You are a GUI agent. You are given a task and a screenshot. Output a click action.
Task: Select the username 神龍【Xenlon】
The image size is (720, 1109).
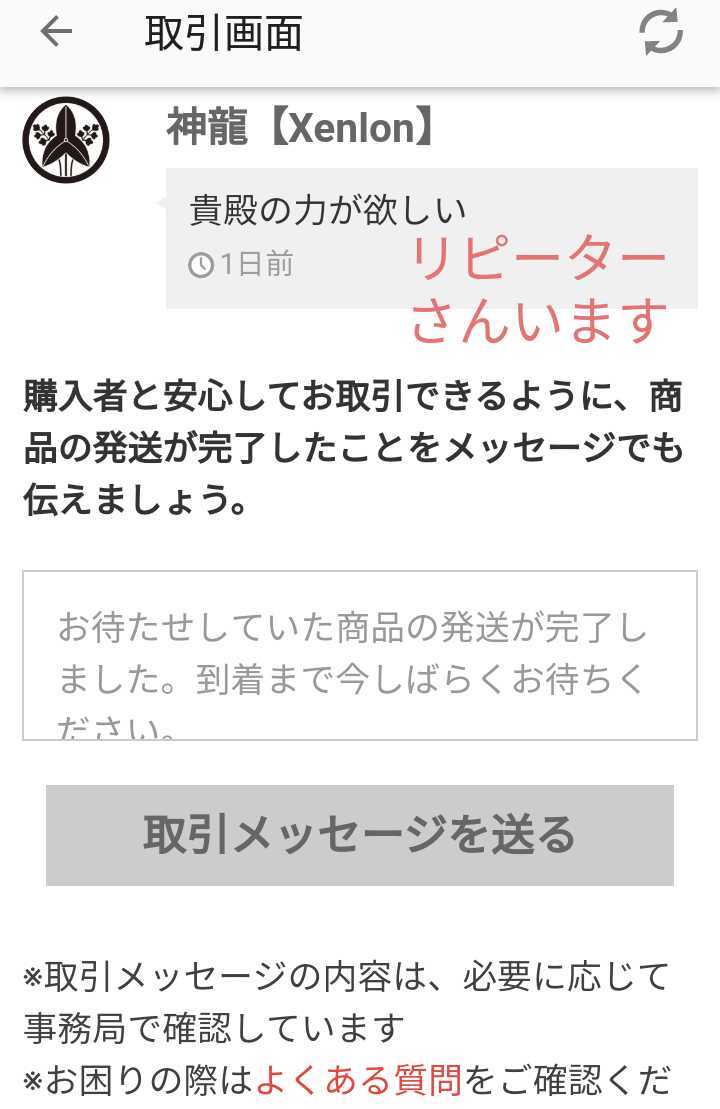[300, 130]
